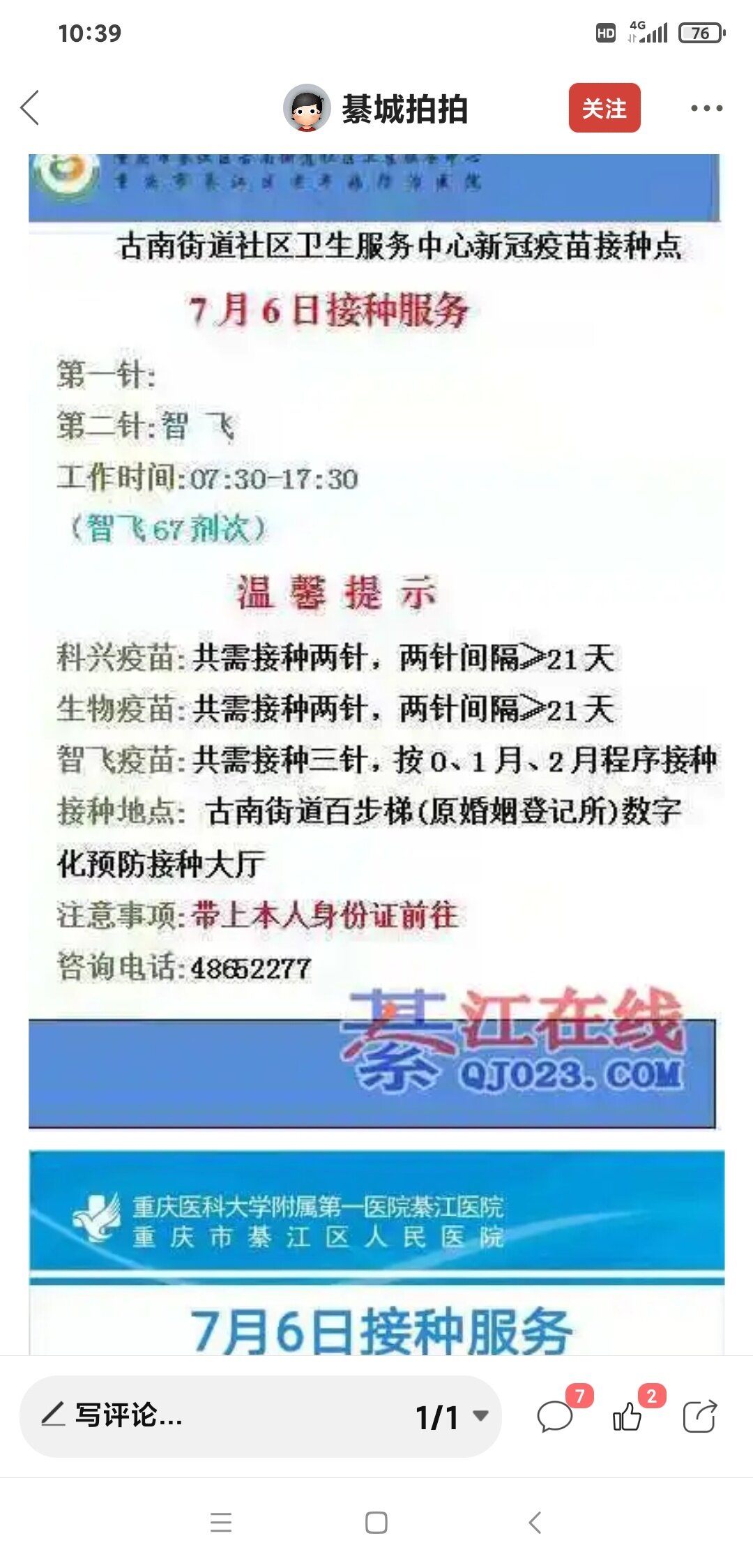Follow the author with 关注 button

(x=604, y=108)
